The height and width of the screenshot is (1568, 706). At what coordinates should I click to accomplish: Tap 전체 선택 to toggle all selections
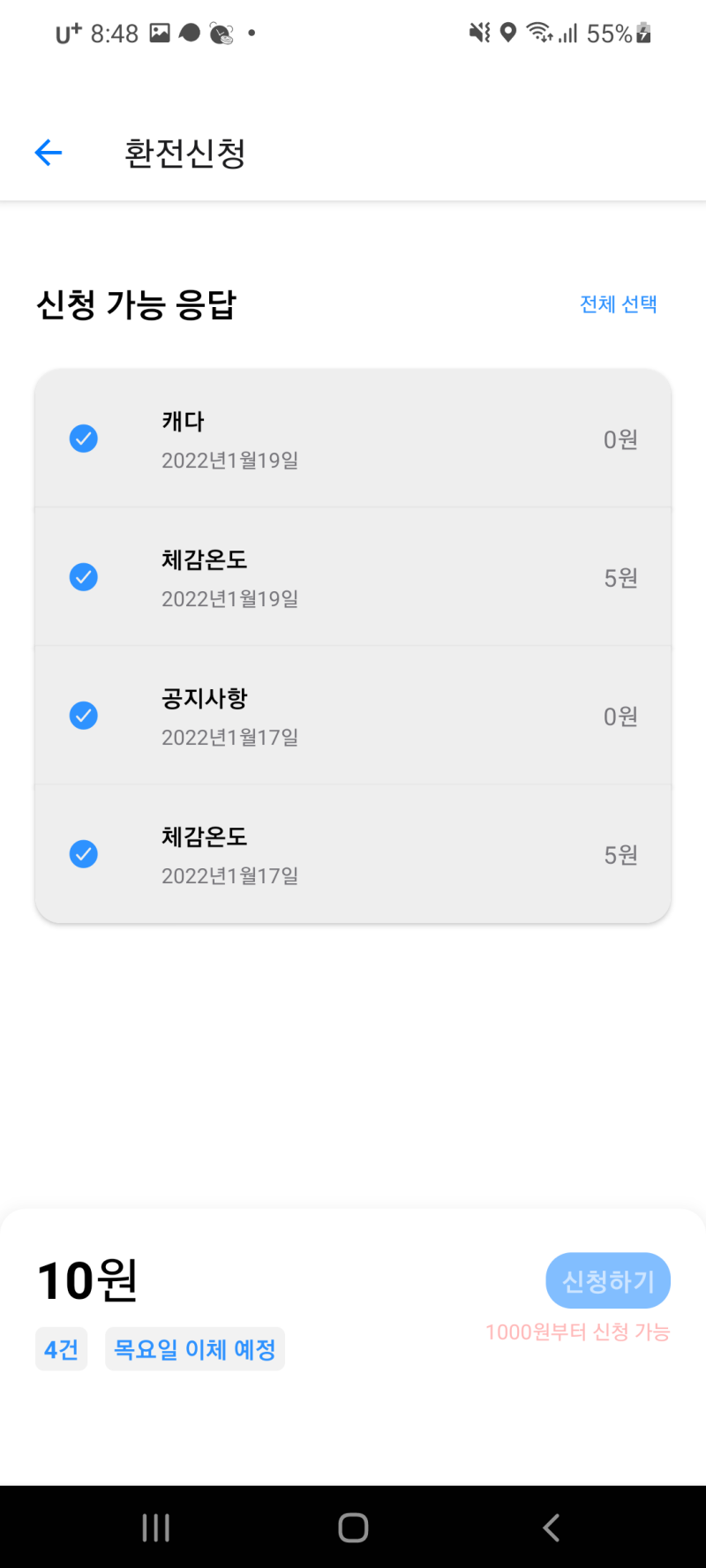(x=620, y=304)
